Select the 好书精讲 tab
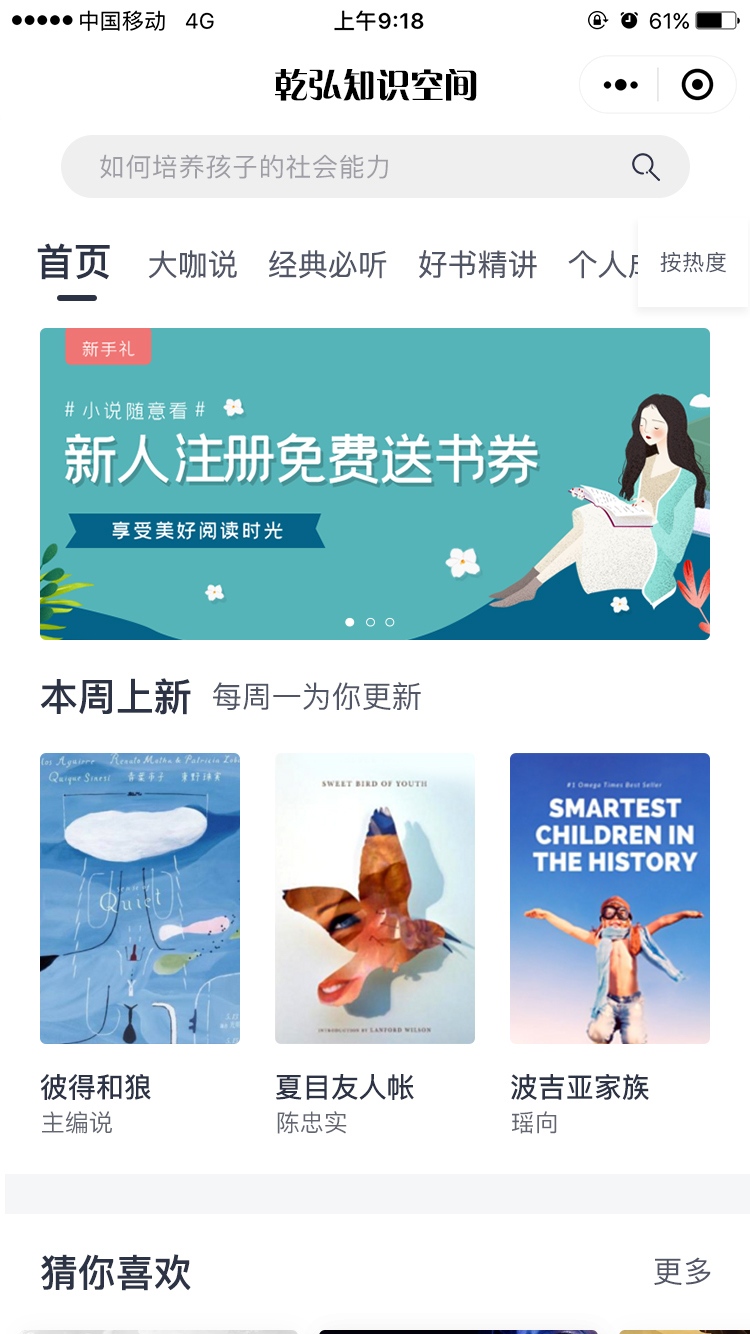This screenshot has width=750, height=1334. click(477, 265)
